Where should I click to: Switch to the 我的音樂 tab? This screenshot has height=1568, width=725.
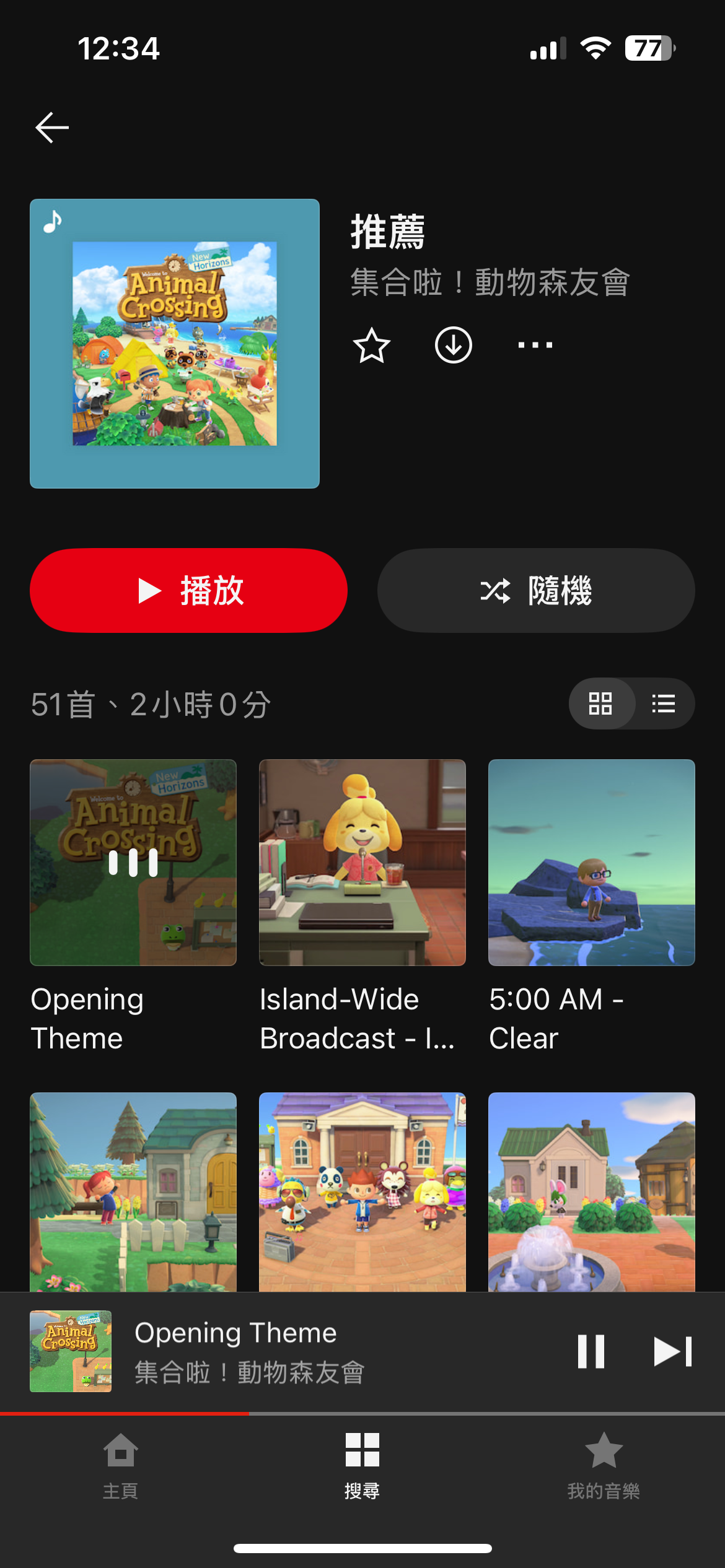[x=604, y=1465]
